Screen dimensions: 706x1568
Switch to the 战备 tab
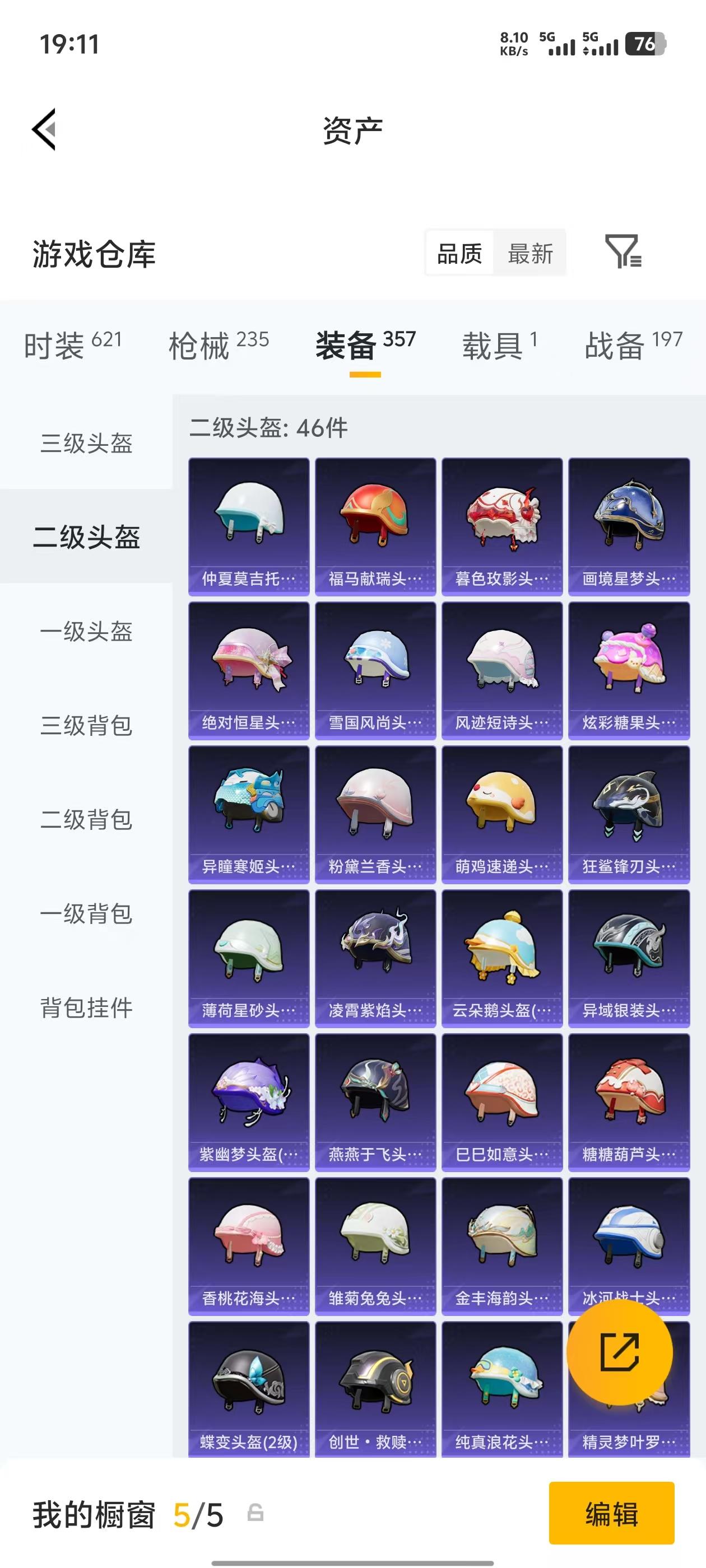point(614,344)
